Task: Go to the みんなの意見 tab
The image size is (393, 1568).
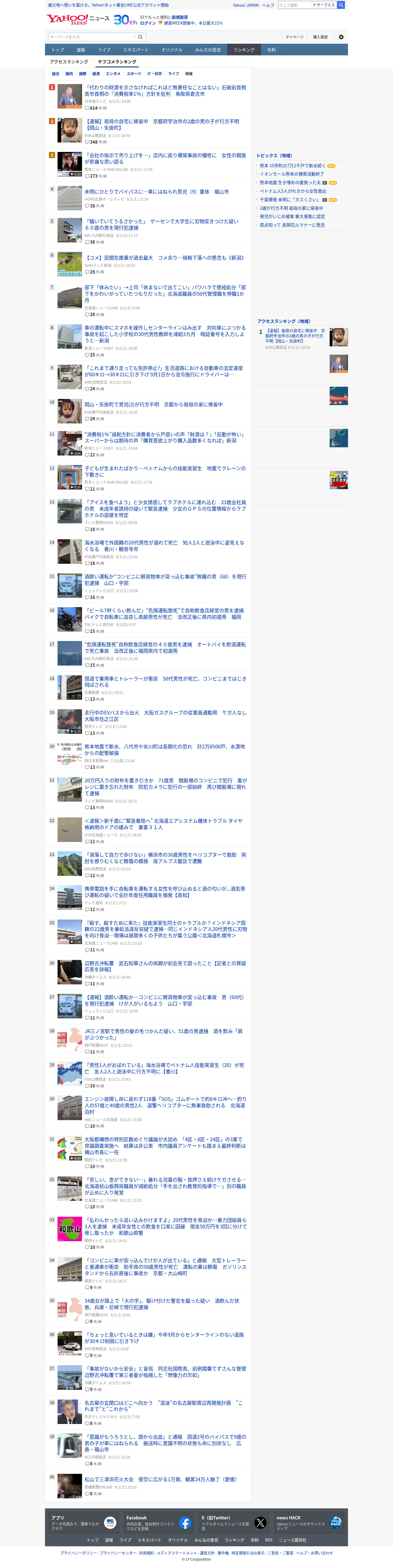Action: click(208, 50)
